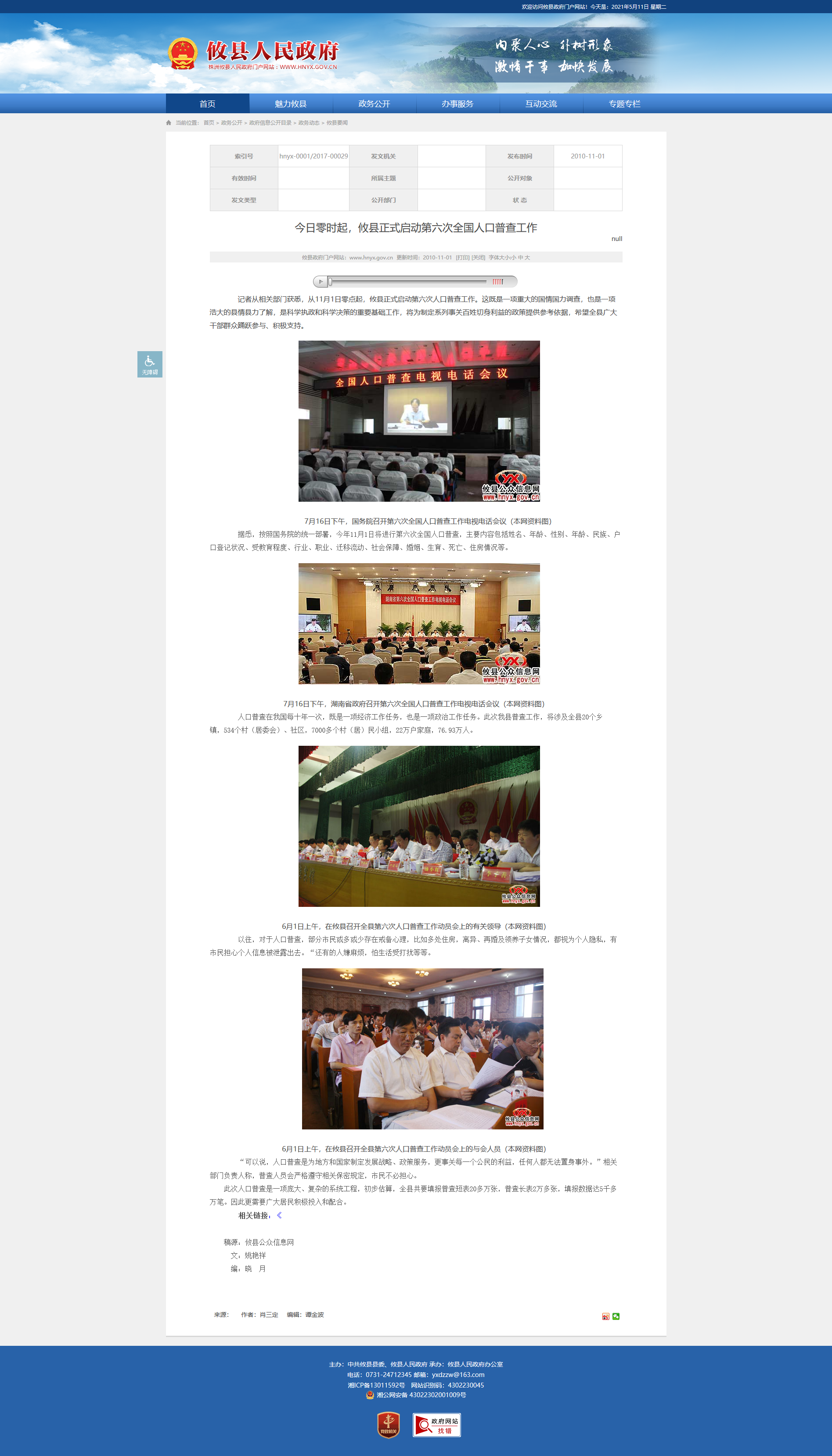
Task: Open the 专题专栏 tab
Action: point(625,104)
